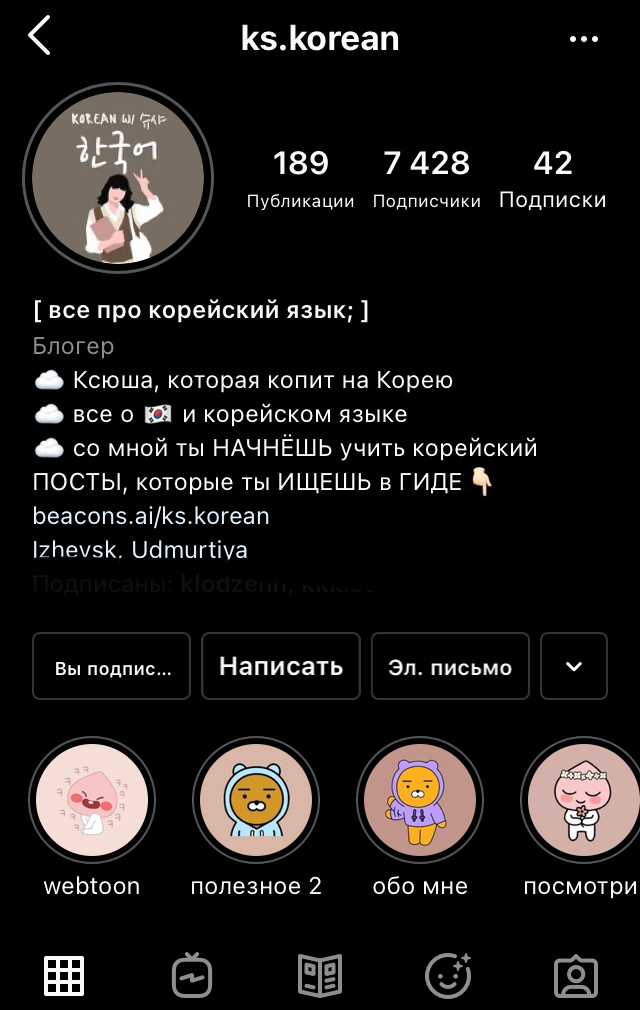The image size is (640, 1010).
Task: Open the ks.korean profile picture
Action: tap(118, 178)
